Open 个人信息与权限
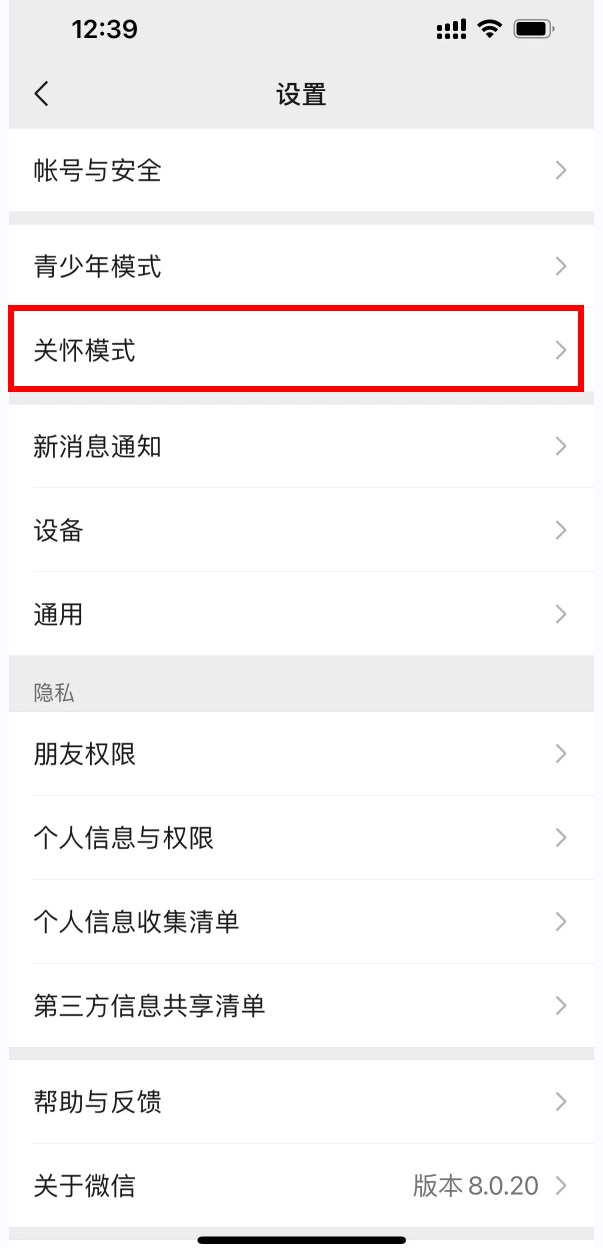Screen dimensions: 603x1248 pos(300,838)
